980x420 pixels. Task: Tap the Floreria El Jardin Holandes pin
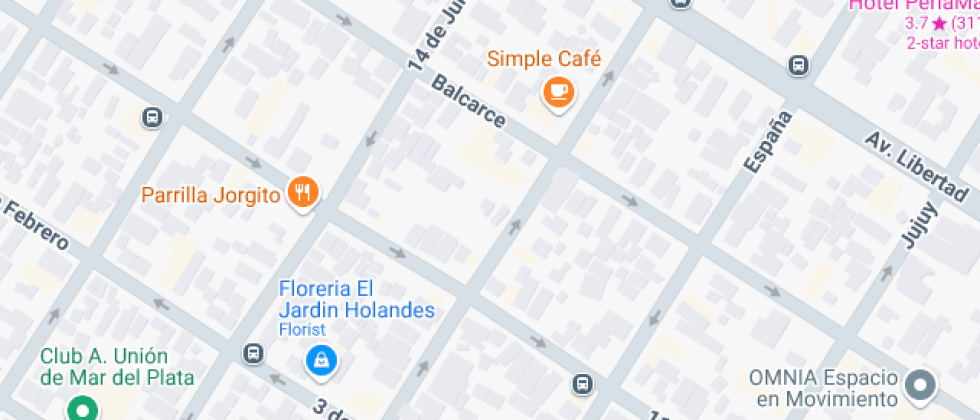click(321, 361)
